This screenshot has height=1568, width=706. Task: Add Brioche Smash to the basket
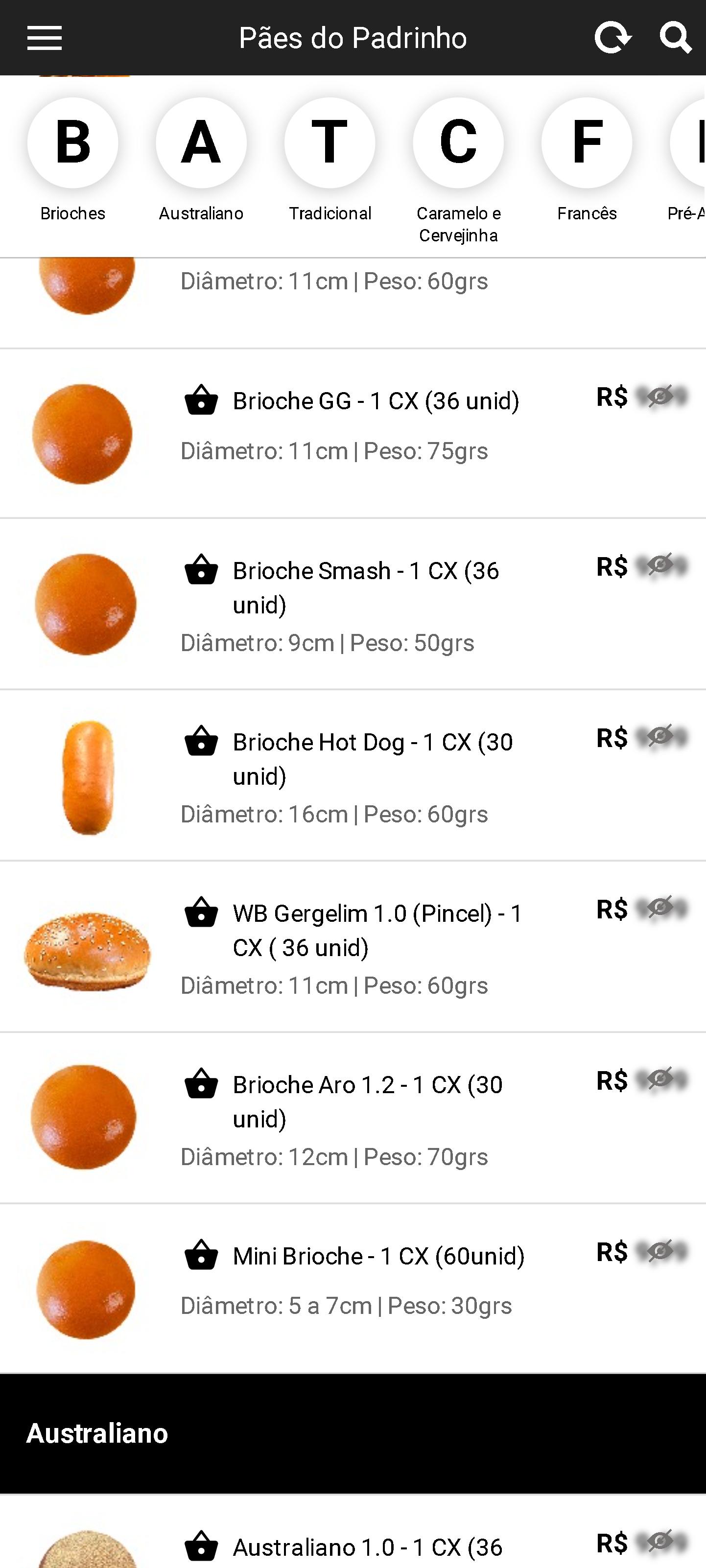[201, 570]
